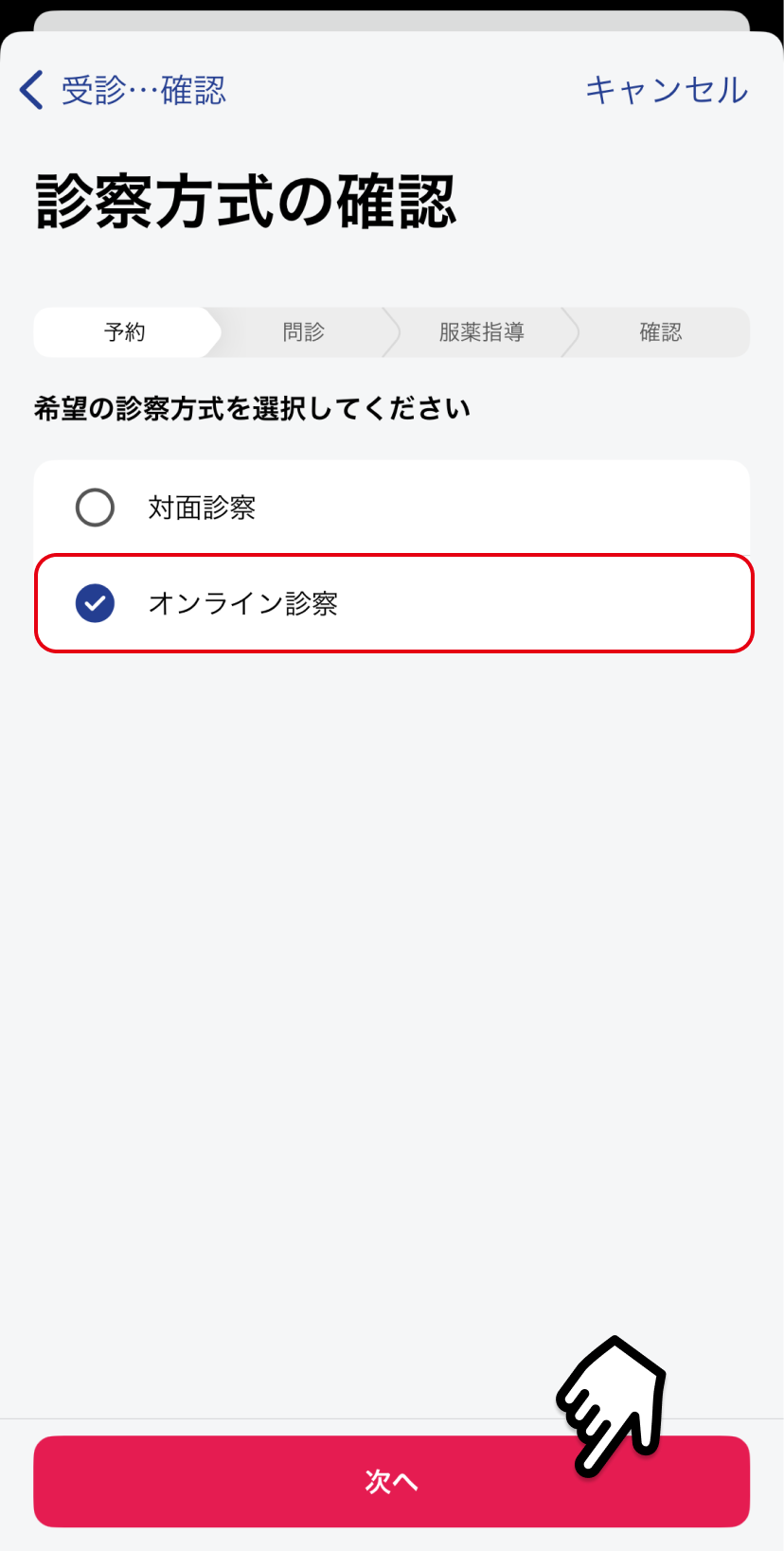Go back to 受診…確認
This screenshot has height=1551, width=784.
pyautogui.click(x=123, y=91)
